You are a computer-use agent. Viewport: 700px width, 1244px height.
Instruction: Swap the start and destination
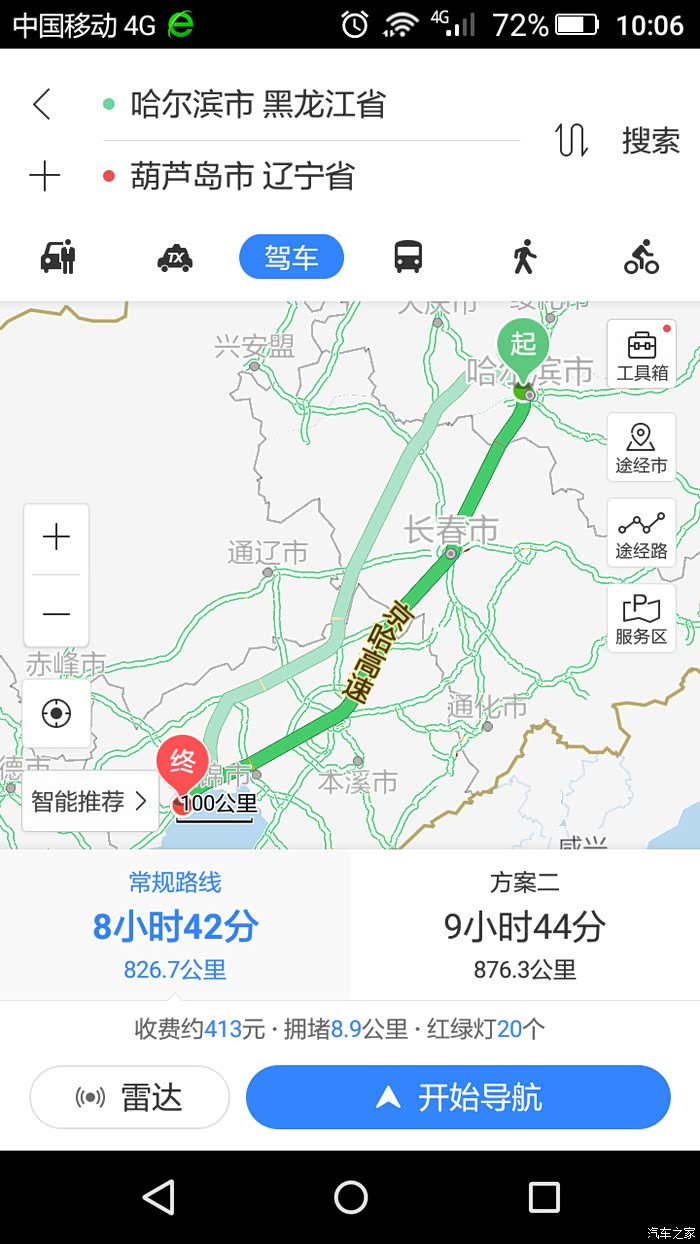click(x=571, y=141)
